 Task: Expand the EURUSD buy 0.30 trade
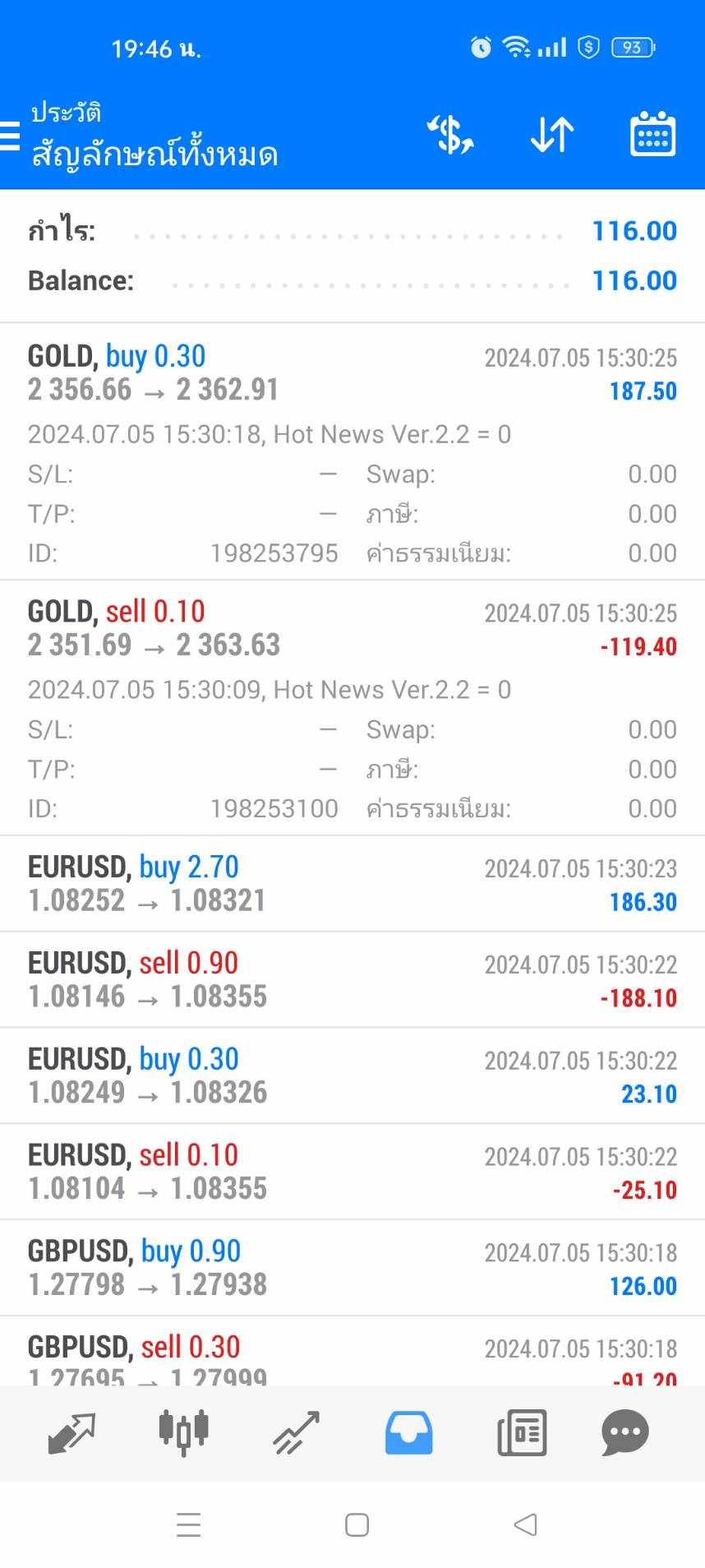352,1075
